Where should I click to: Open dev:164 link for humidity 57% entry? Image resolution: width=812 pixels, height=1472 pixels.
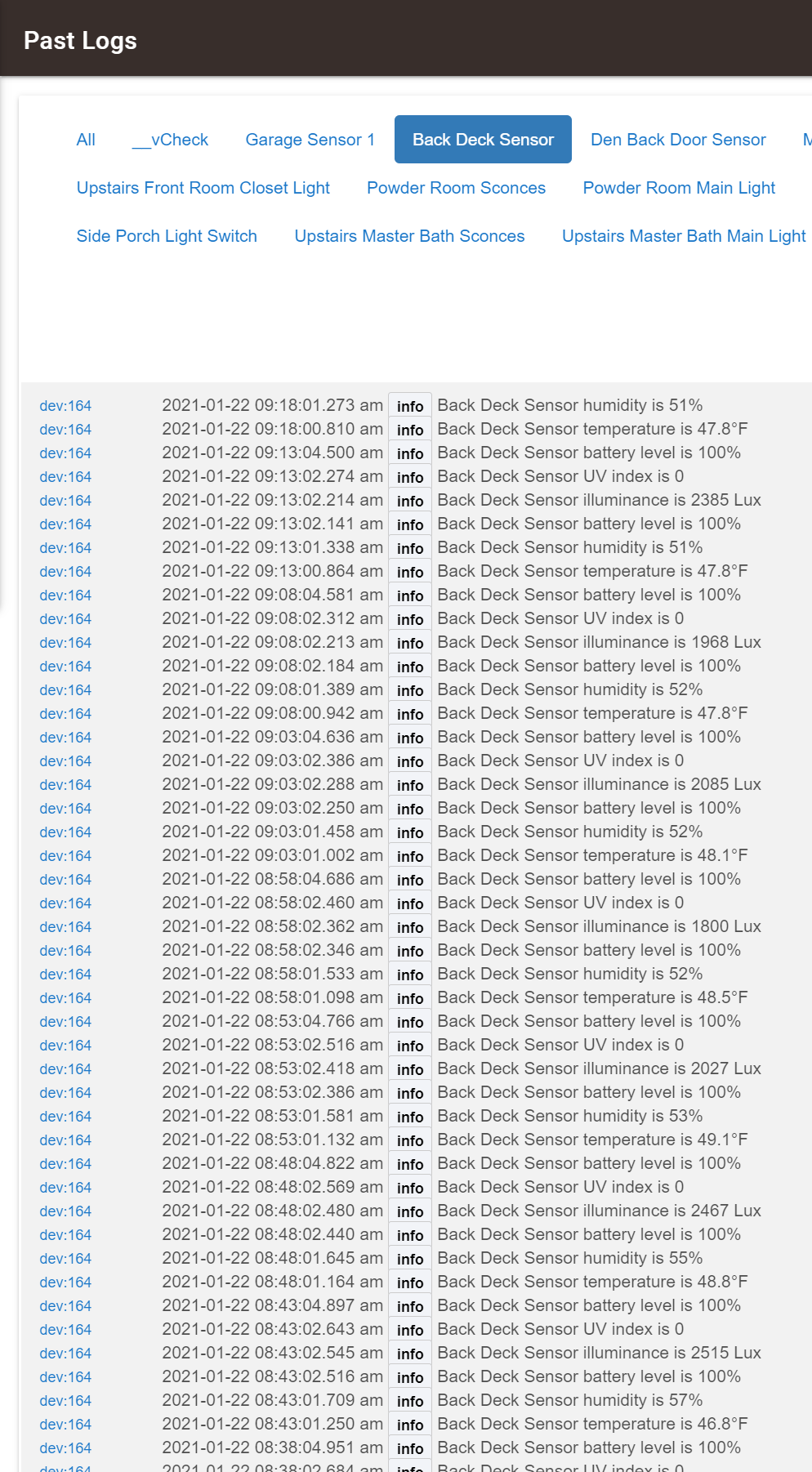click(x=65, y=1401)
